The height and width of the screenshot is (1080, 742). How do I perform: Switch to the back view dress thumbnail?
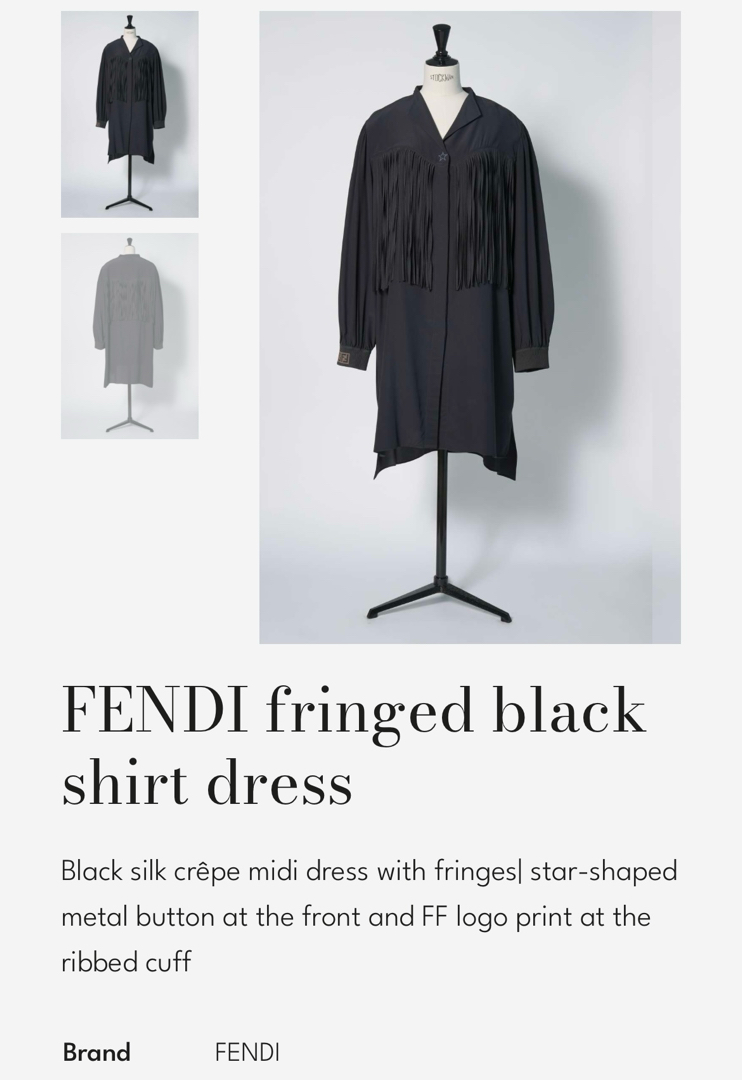click(x=129, y=336)
